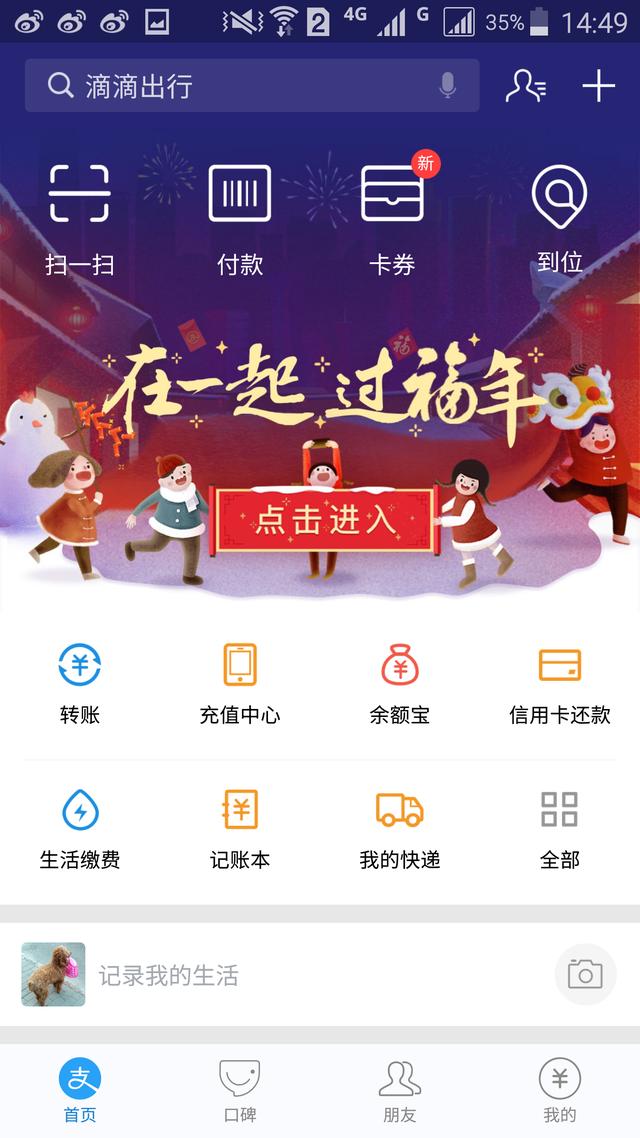This screenshot has width=640, height=1138.
Task: Launch 扫一扫 scanner
Action: pos(80,220)
